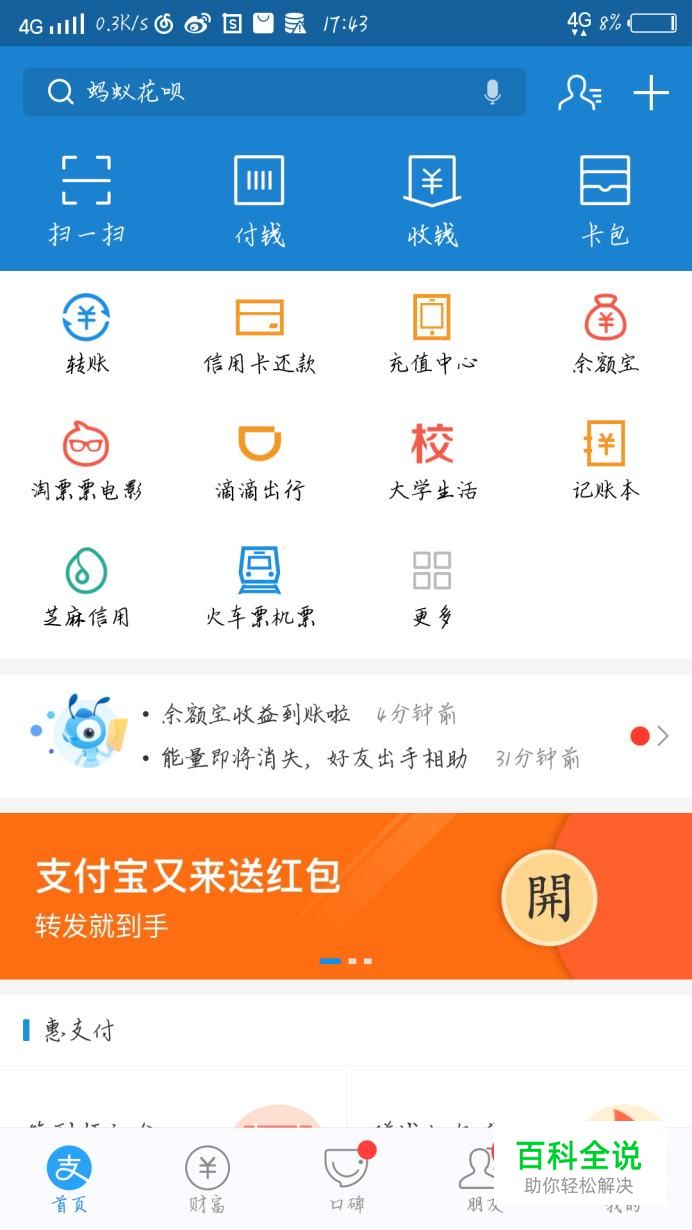692x1230 pixels.
Task: Open 卡包 card wallet
Action: pos(605,200)
